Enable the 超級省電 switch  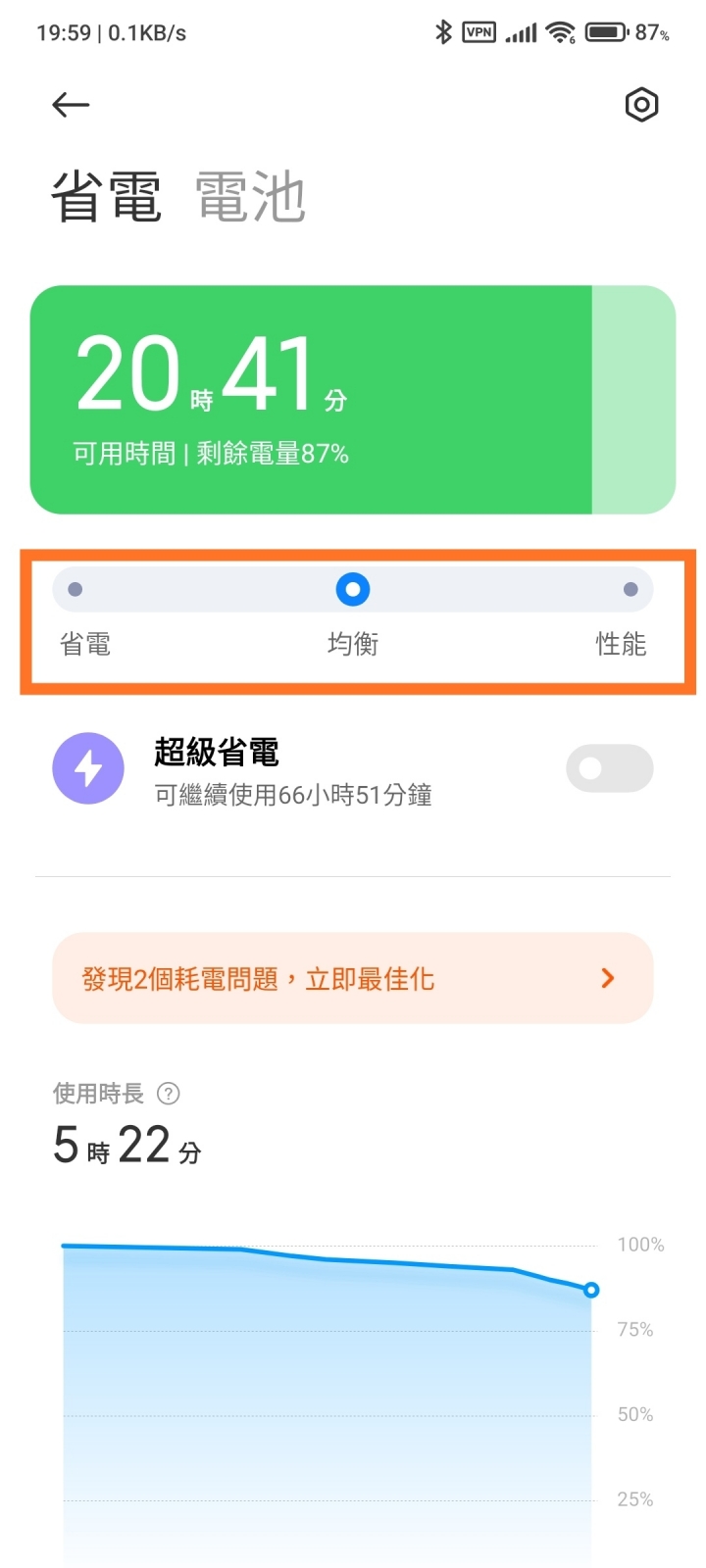coord(609,768)
